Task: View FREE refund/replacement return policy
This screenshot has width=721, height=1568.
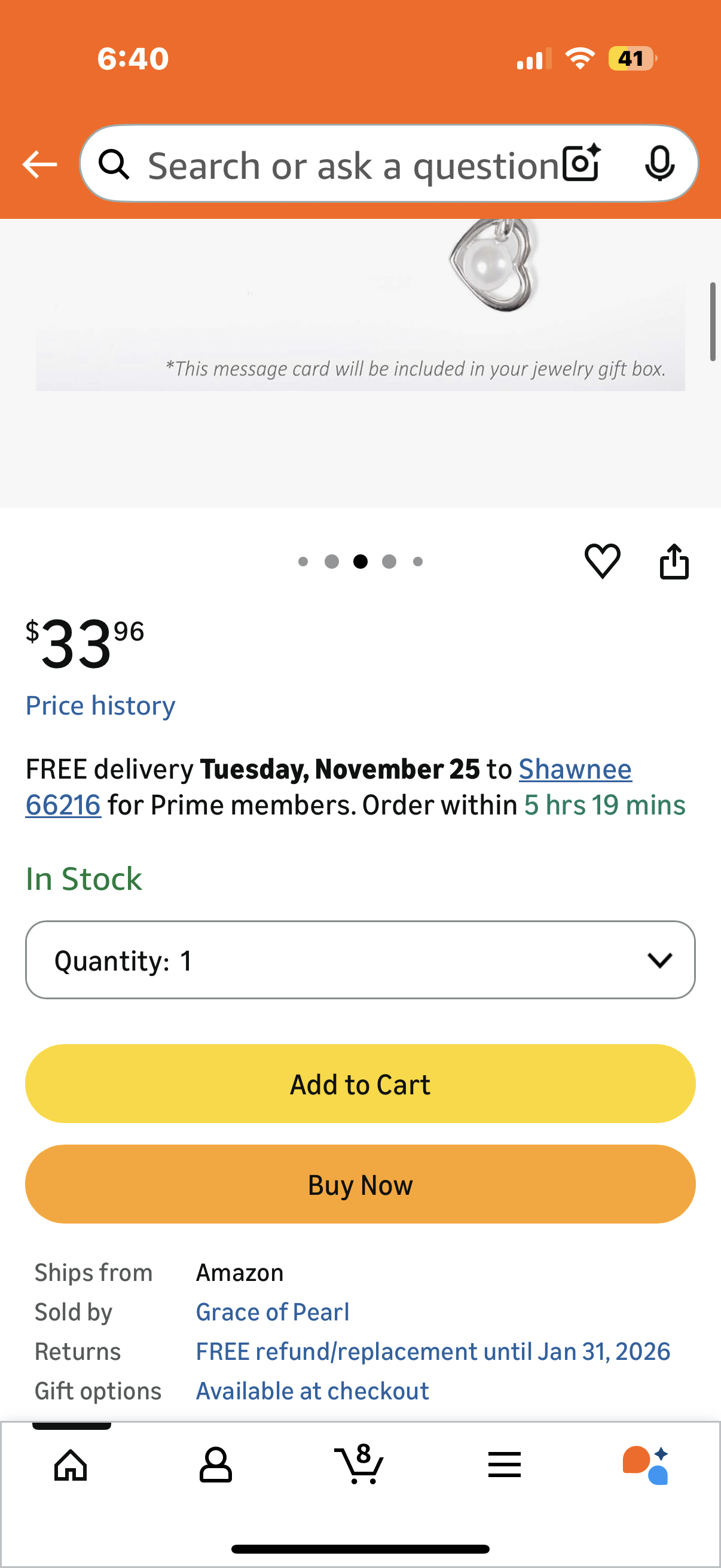Action: [x=433, y=1352]
